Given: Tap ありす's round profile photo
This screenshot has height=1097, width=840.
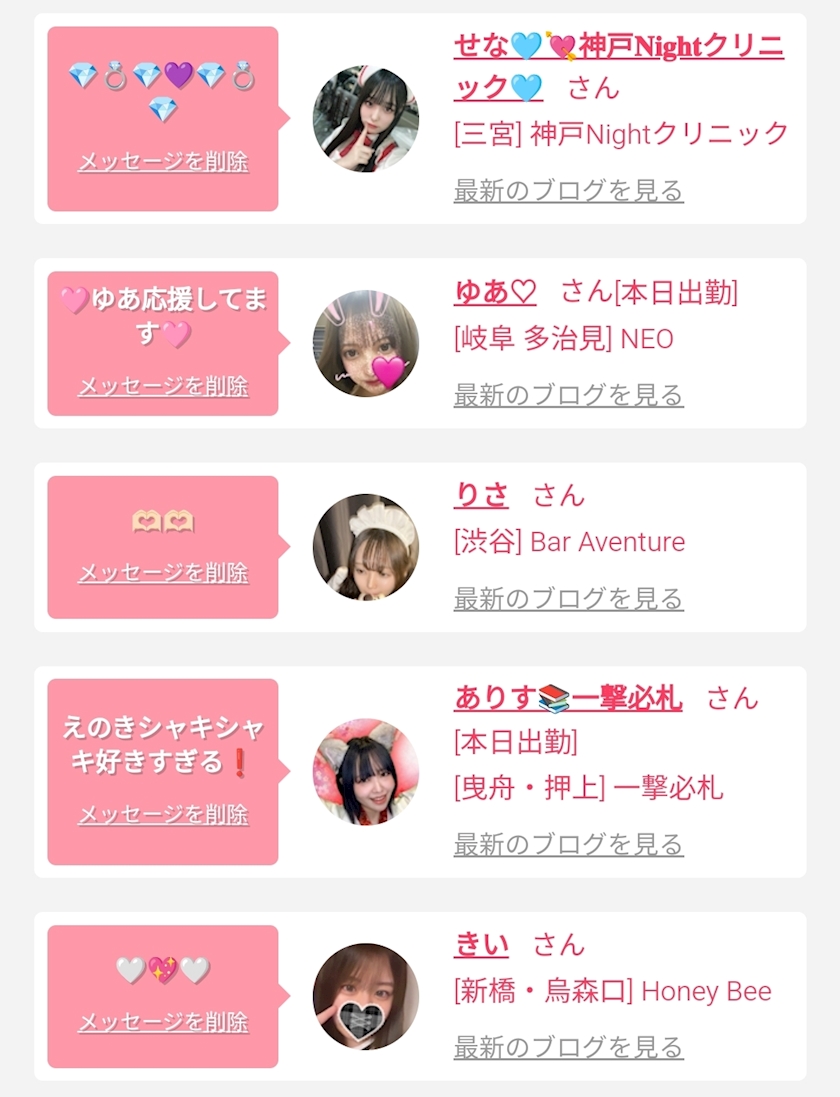Looking at the screenshot, I should pos(366,772).
